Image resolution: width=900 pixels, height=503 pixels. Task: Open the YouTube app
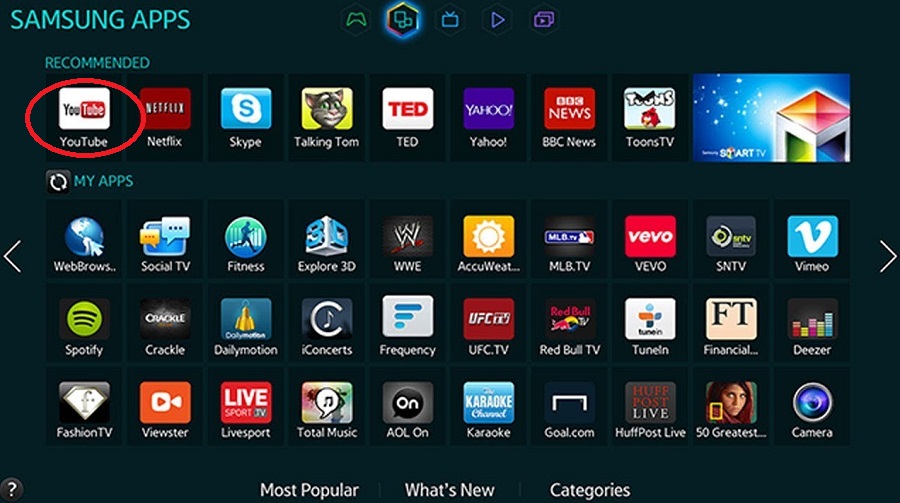[83, 117]
